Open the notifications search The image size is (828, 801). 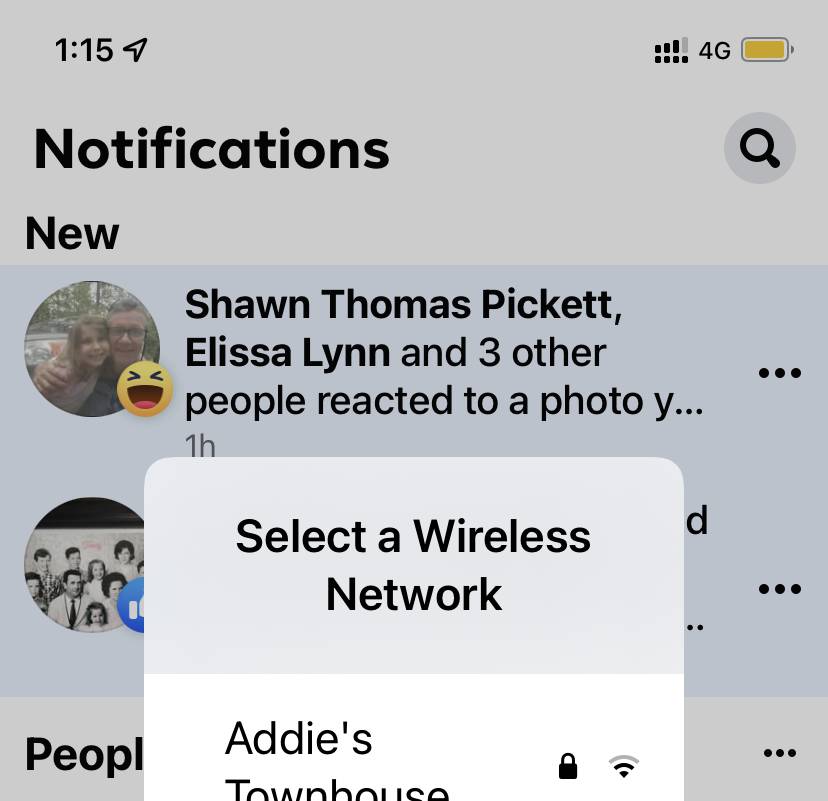tap(760, 149)
